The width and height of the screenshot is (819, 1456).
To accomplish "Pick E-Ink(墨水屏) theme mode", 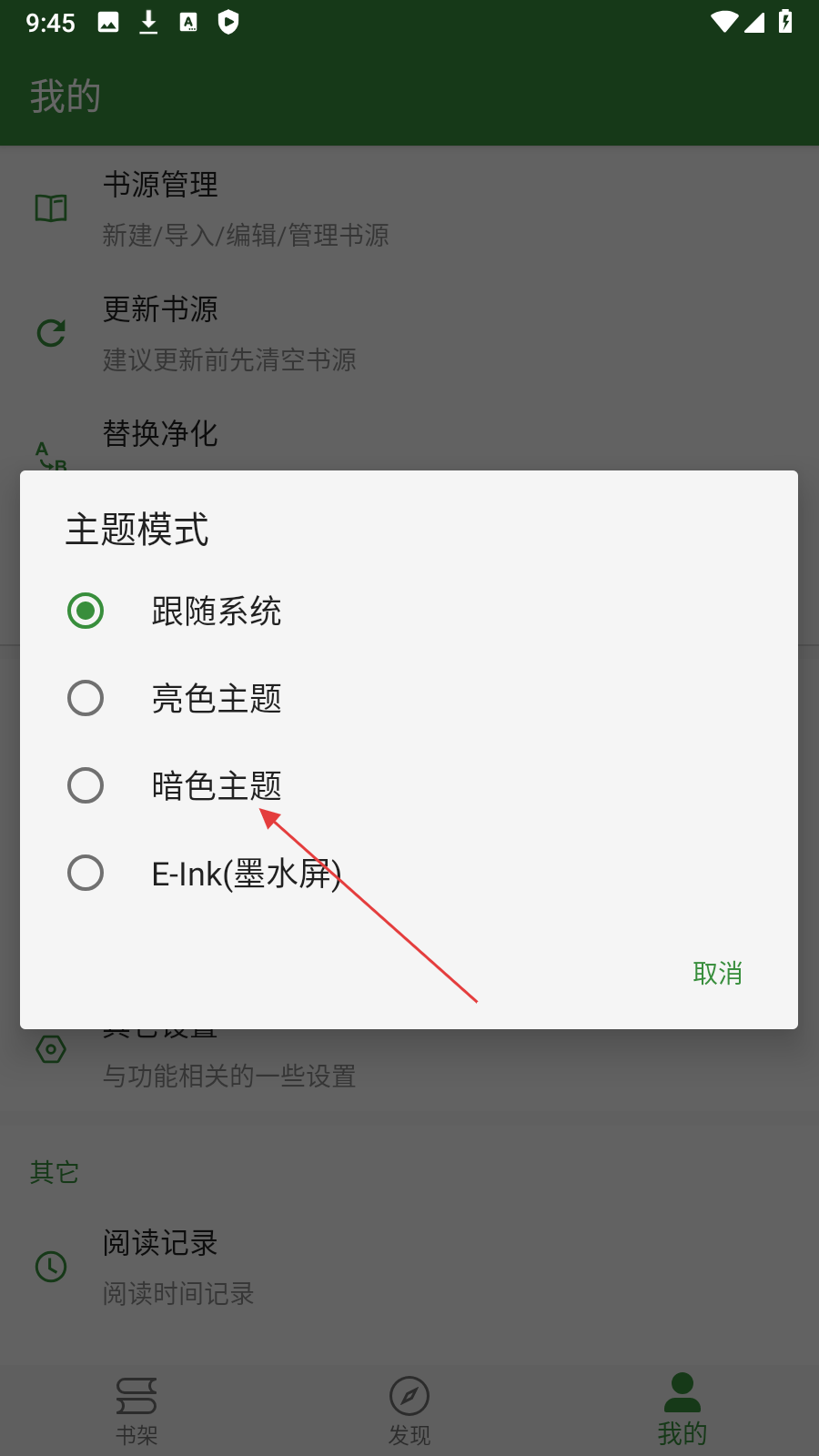I will click(x=246, y=874).
